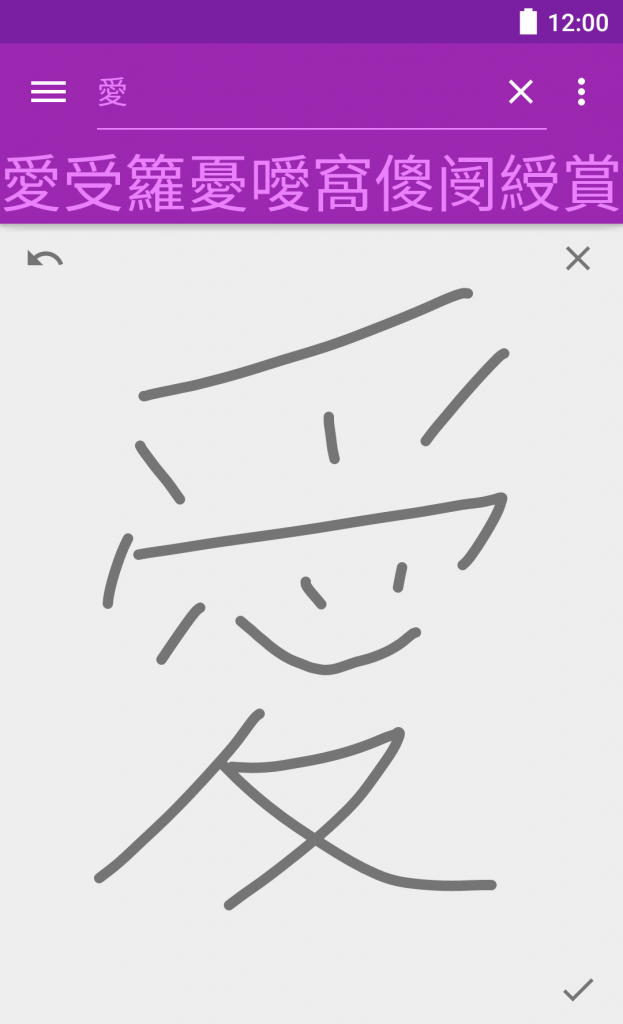
Task: Clear the handwriting drawing area
Action: pos(578,259)
